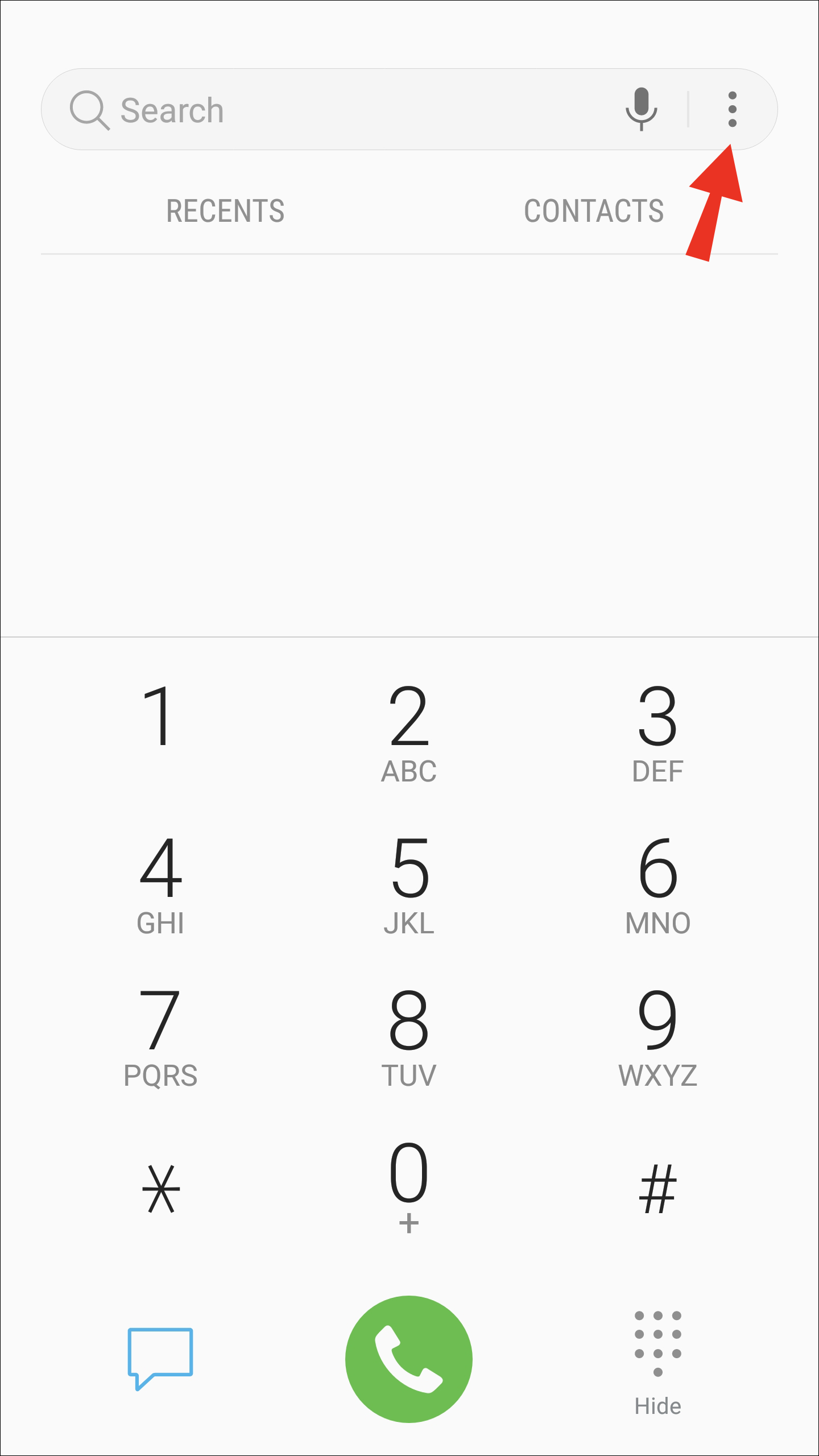
Task: Switch to the Contacts tab
Action: (594, 211)
